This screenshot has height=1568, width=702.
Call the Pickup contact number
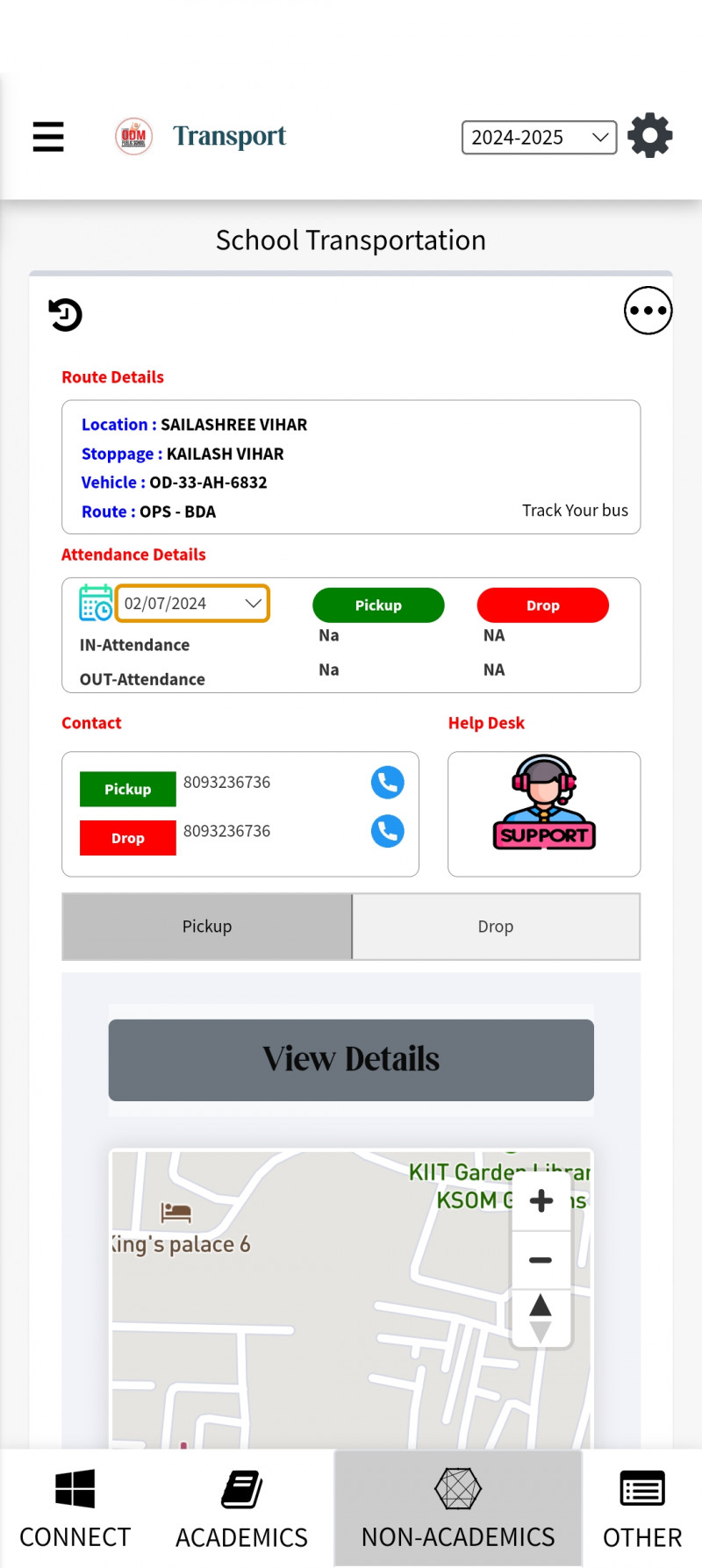387,782
